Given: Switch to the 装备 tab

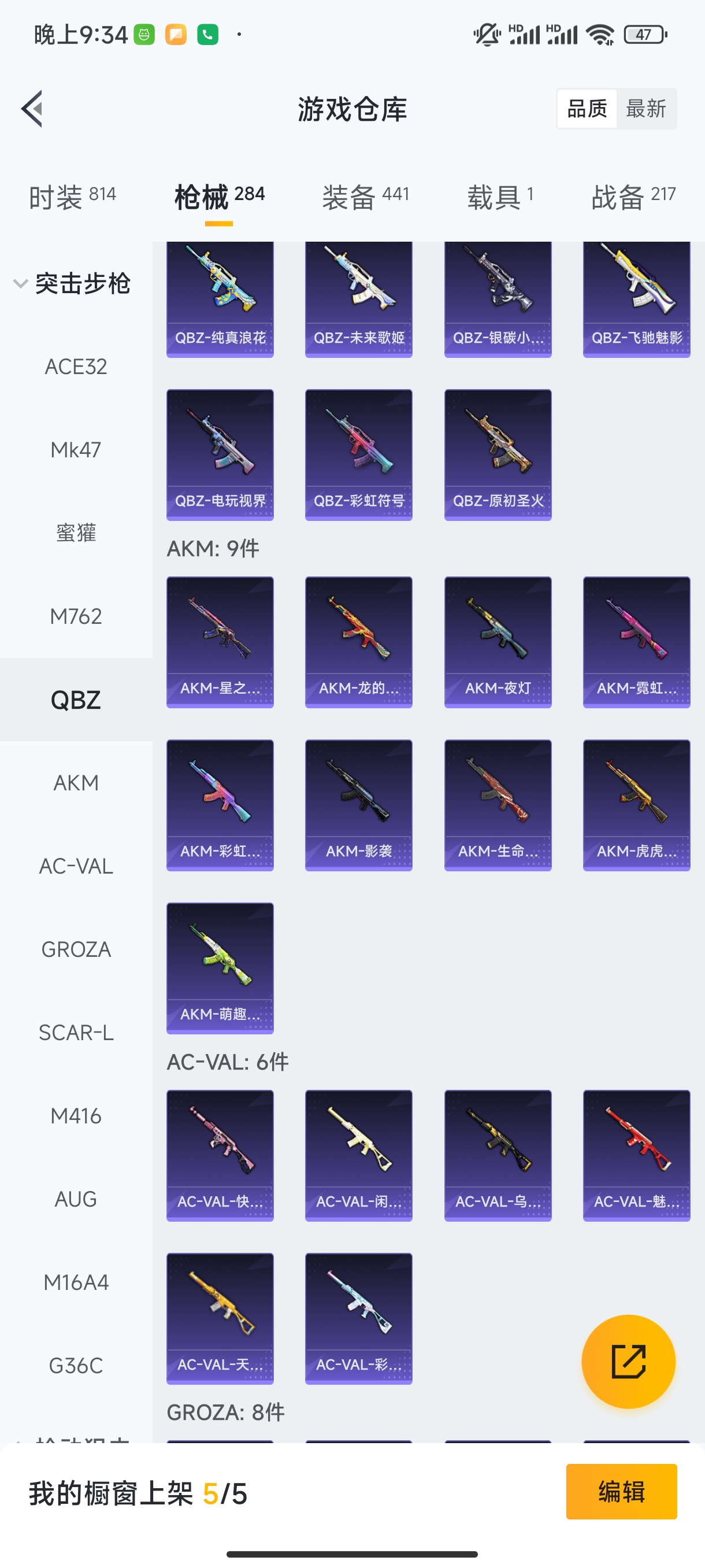Looking at the screenshot, I should 365,197.
